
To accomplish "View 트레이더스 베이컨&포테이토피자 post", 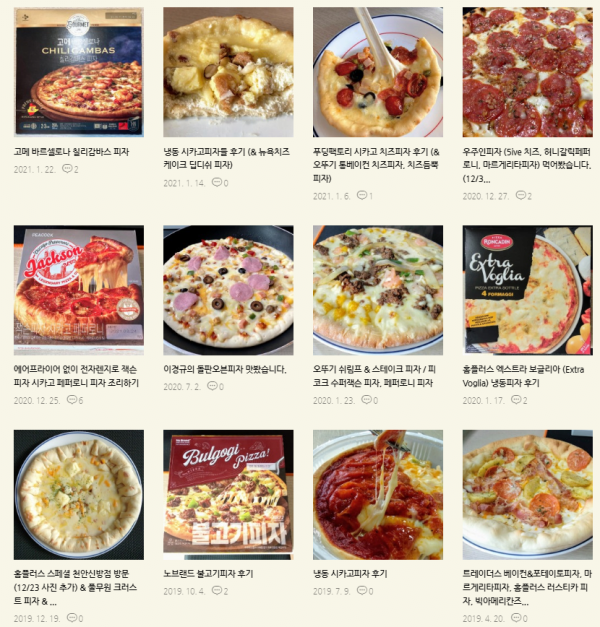I will pos(527,494).
